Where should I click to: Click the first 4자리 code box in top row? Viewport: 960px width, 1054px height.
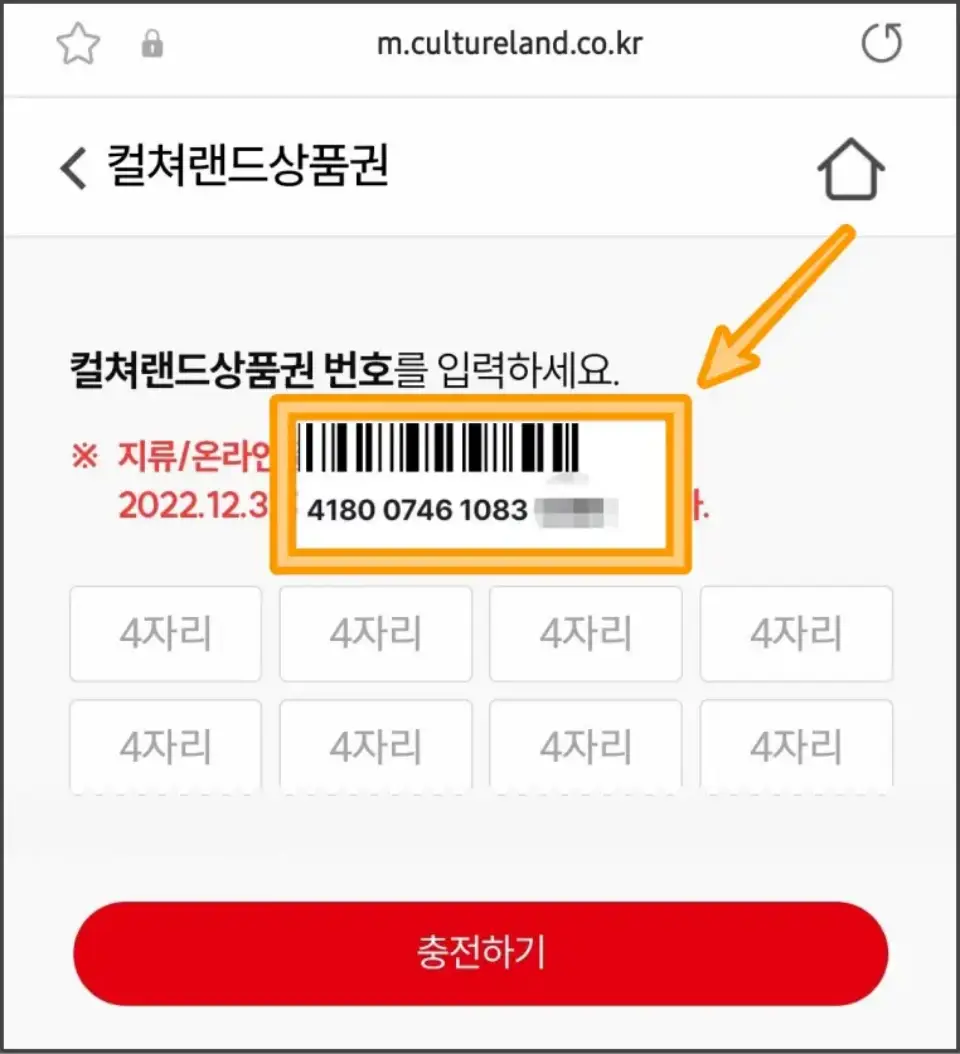pyautogui.click(x=165, y=634)
